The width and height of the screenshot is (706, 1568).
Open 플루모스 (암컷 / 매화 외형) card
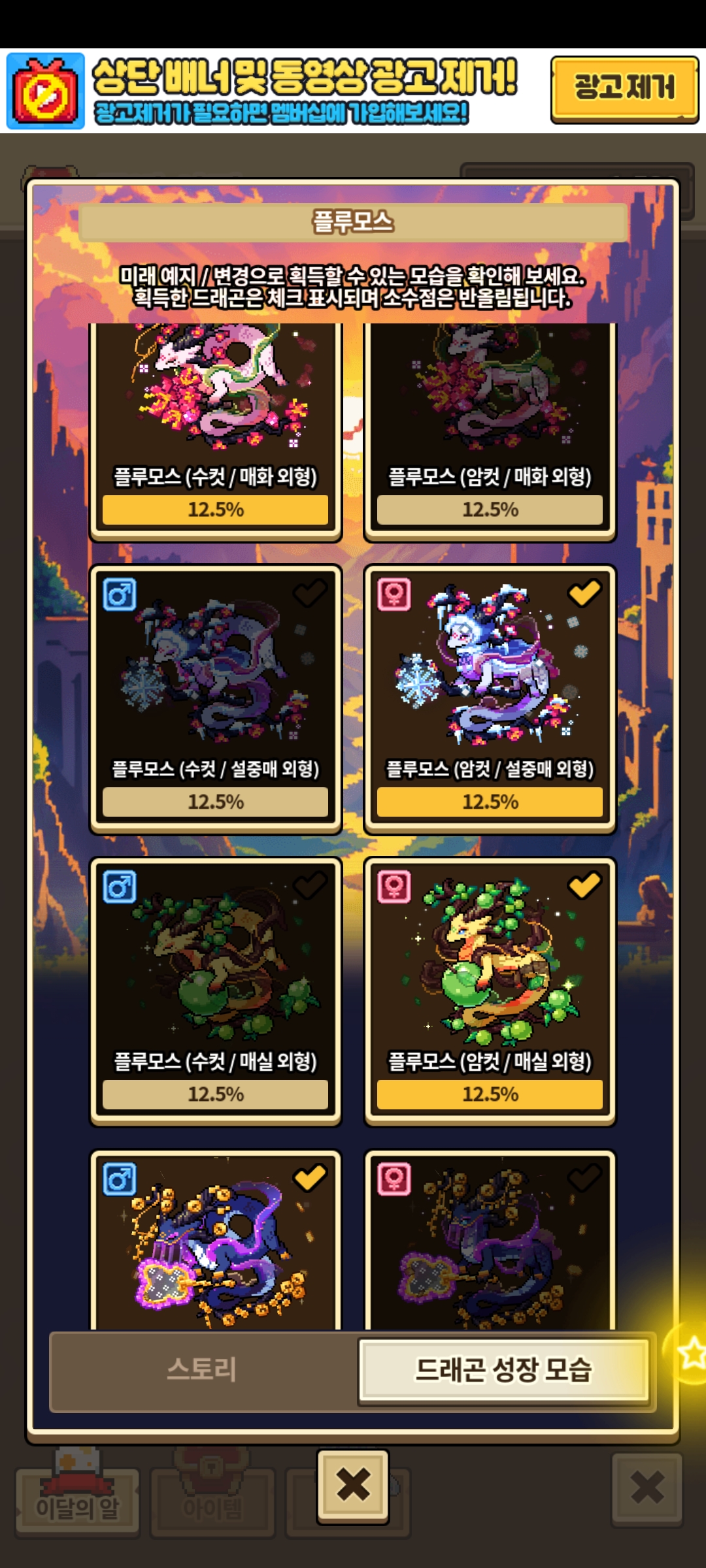point(490,431)
